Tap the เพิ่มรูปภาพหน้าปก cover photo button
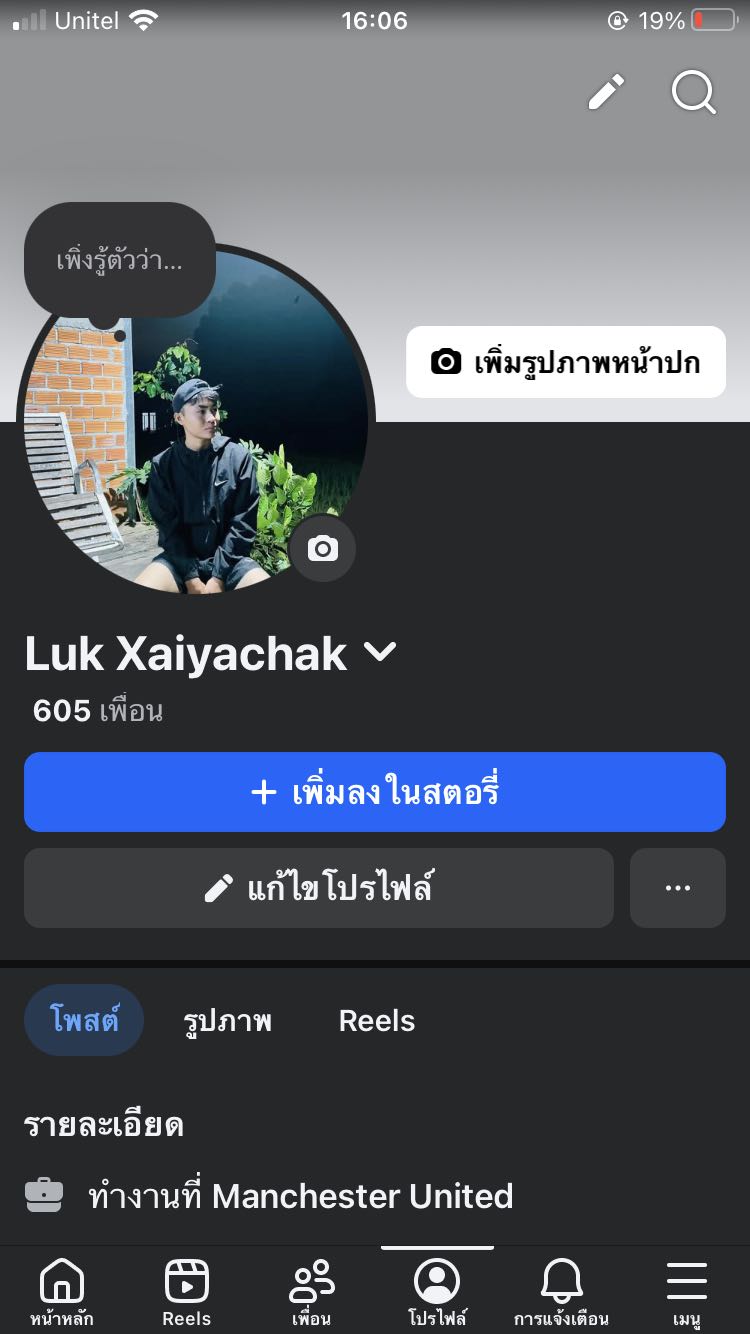The height and width of the screenshot is (1334, 750). pyautogui.click(x=565, y=362)
